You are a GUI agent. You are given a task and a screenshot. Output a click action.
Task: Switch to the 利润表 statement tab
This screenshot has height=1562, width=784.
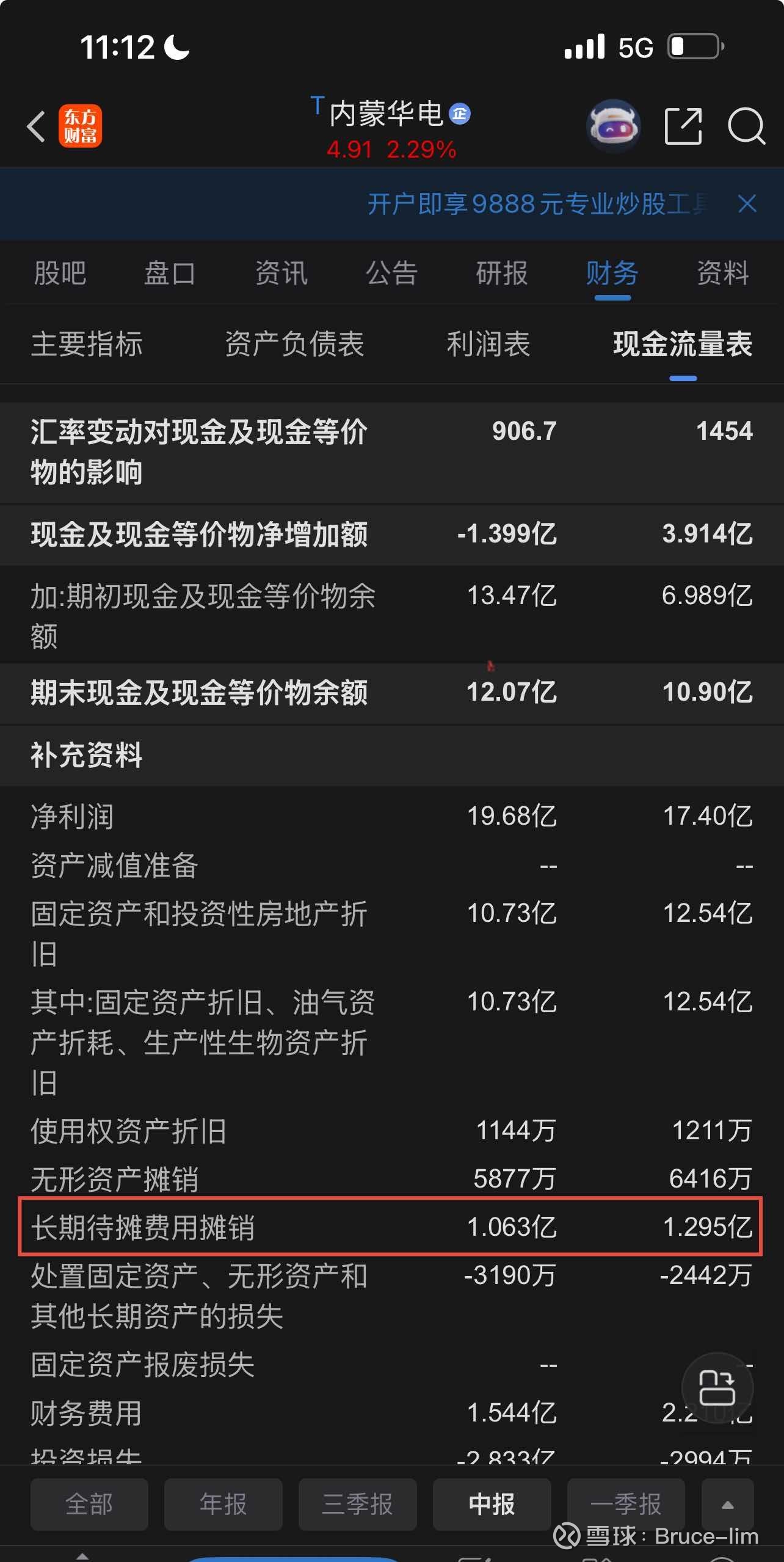(488, 345)
